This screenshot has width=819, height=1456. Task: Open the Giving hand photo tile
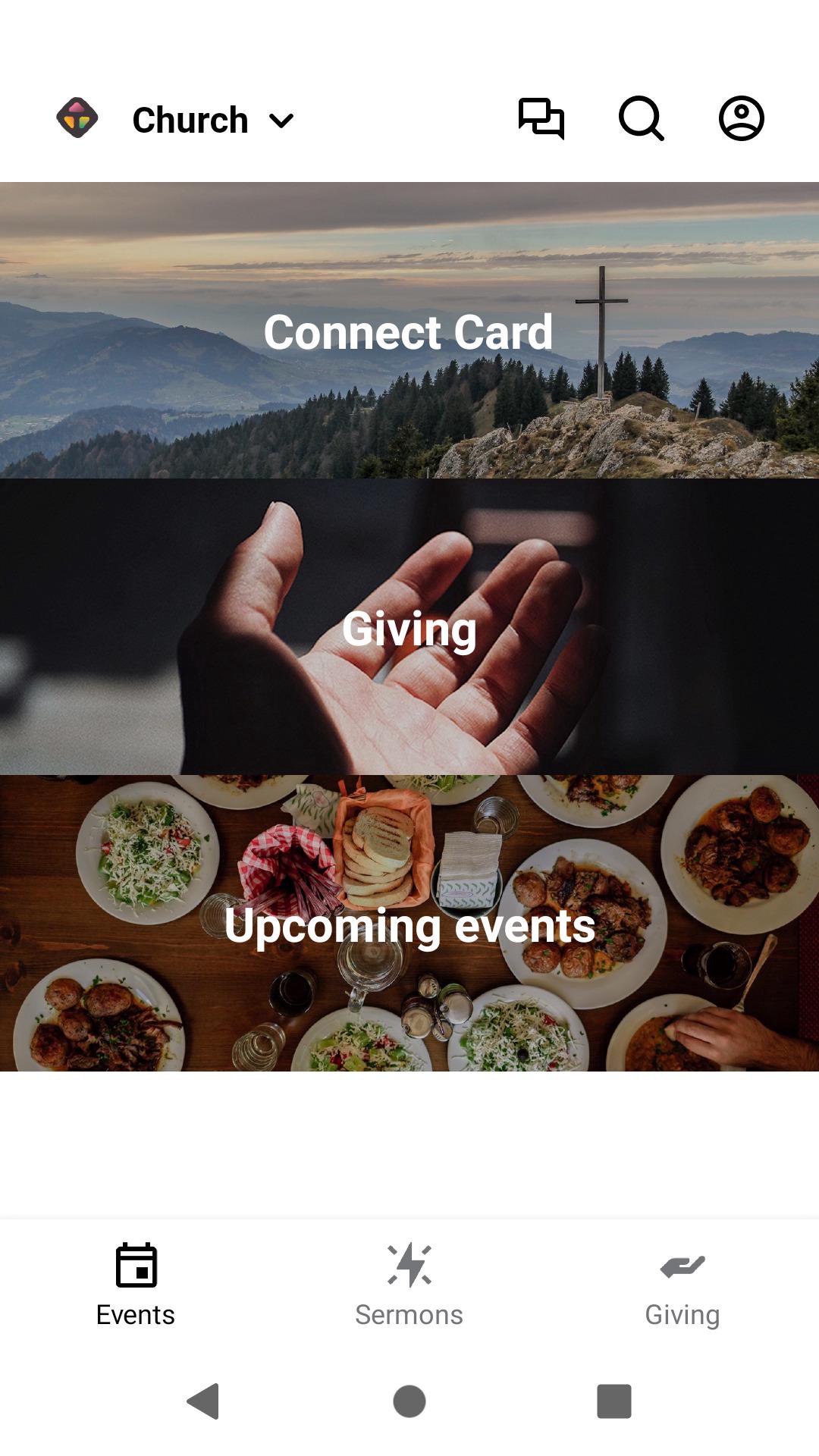[x=409, y=627]
